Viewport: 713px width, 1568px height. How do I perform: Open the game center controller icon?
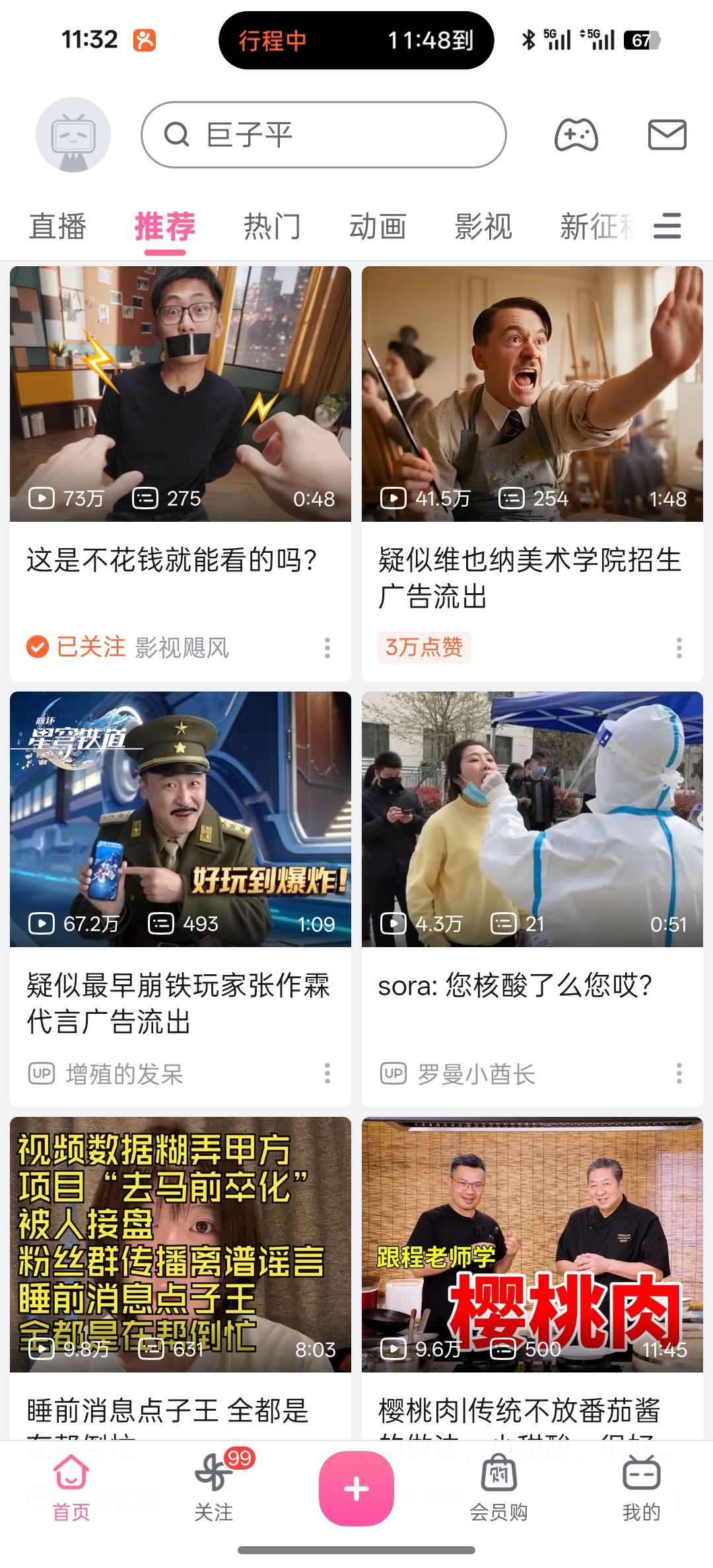[576, 135]
